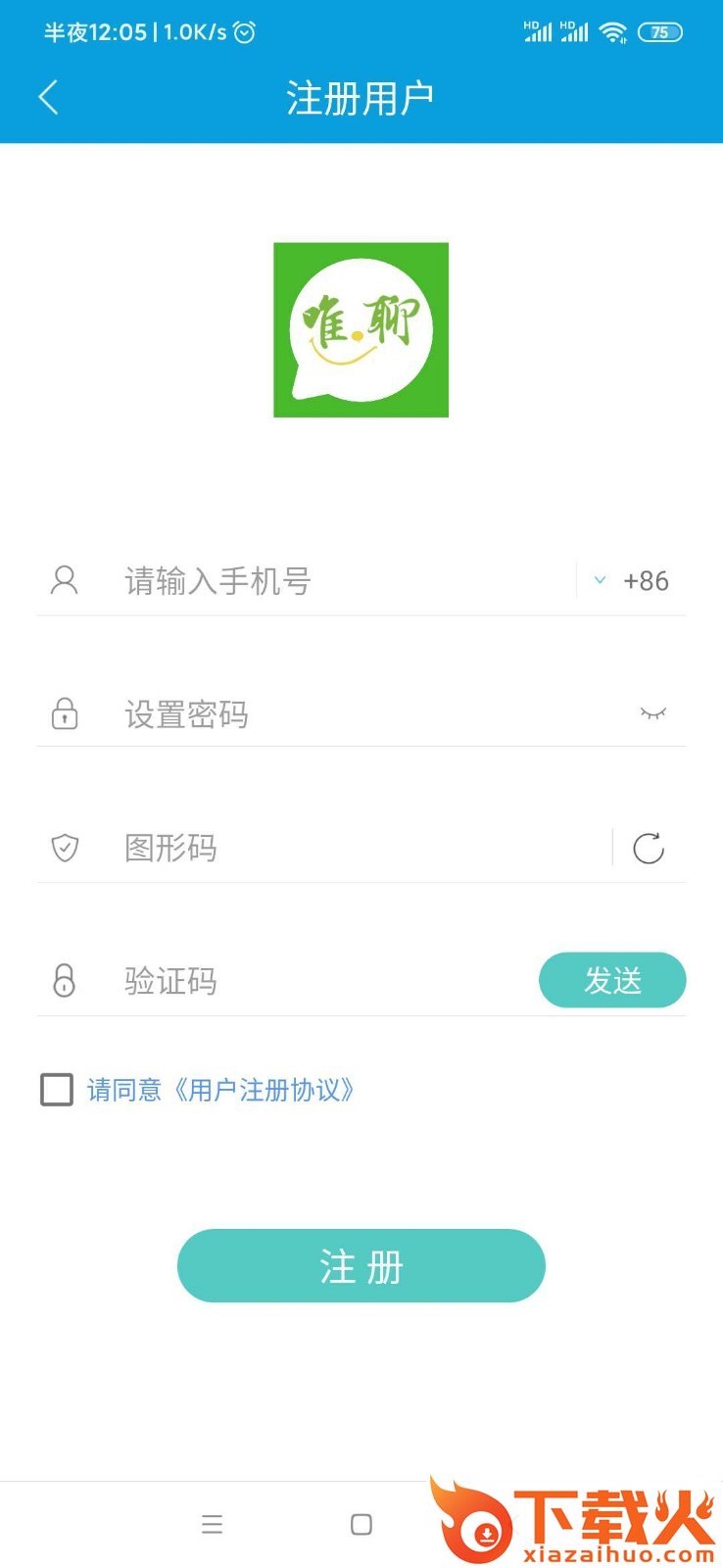Enable the user registration agreement consent box
Image resolution: width=723 pixels, height=1568 pixels.
[x=56, y=1089]
